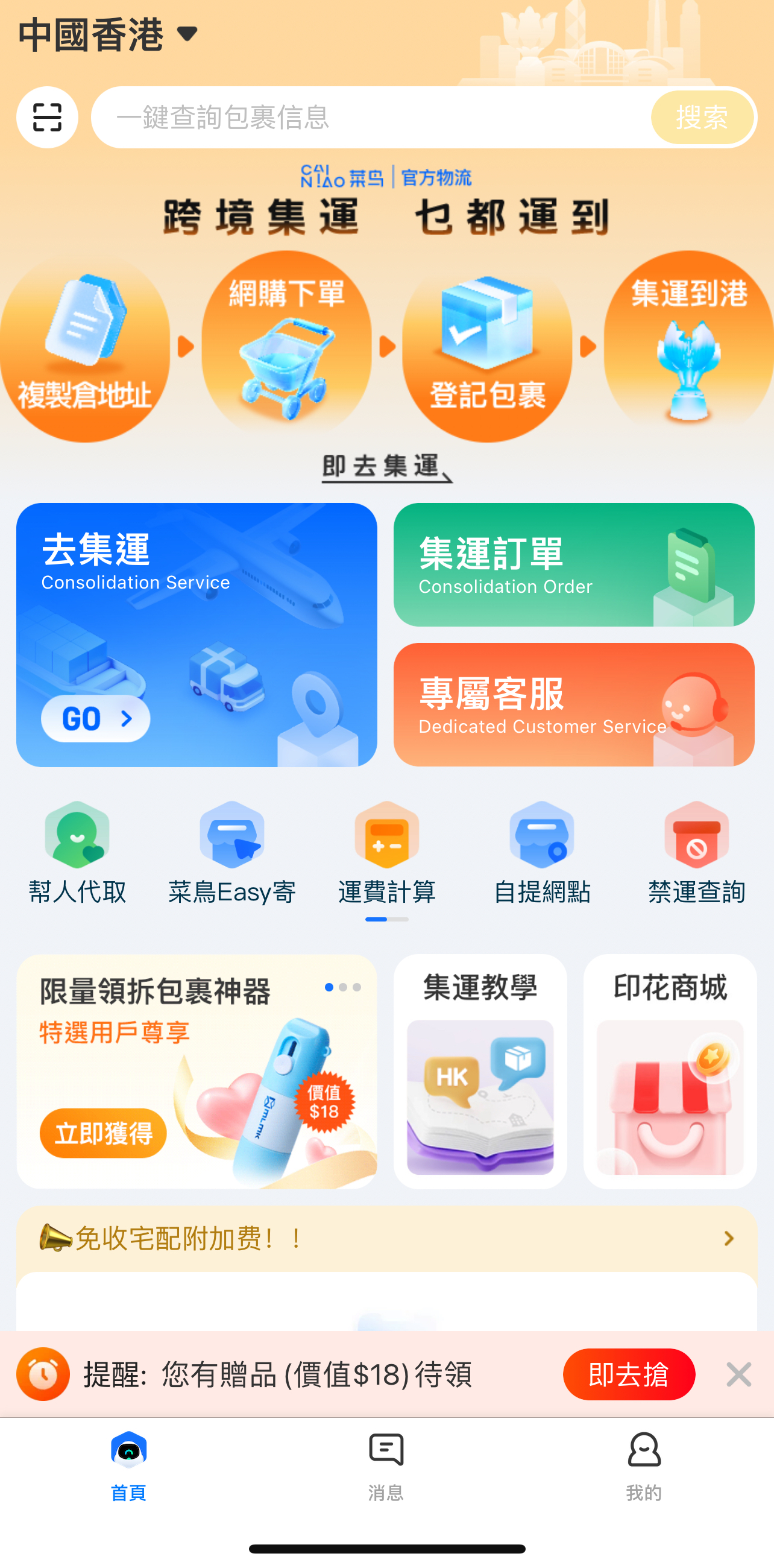Open 集運訂單 Consolidation Order

[573, 564]
